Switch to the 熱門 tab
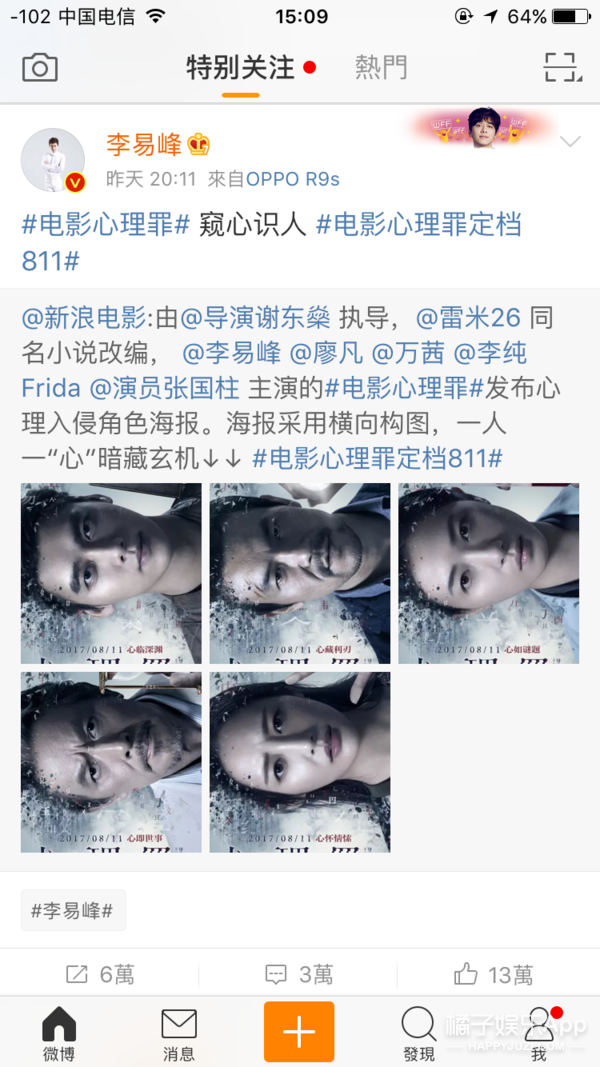Viewport: 600px width, 1067px height. (x=381, y=68)
